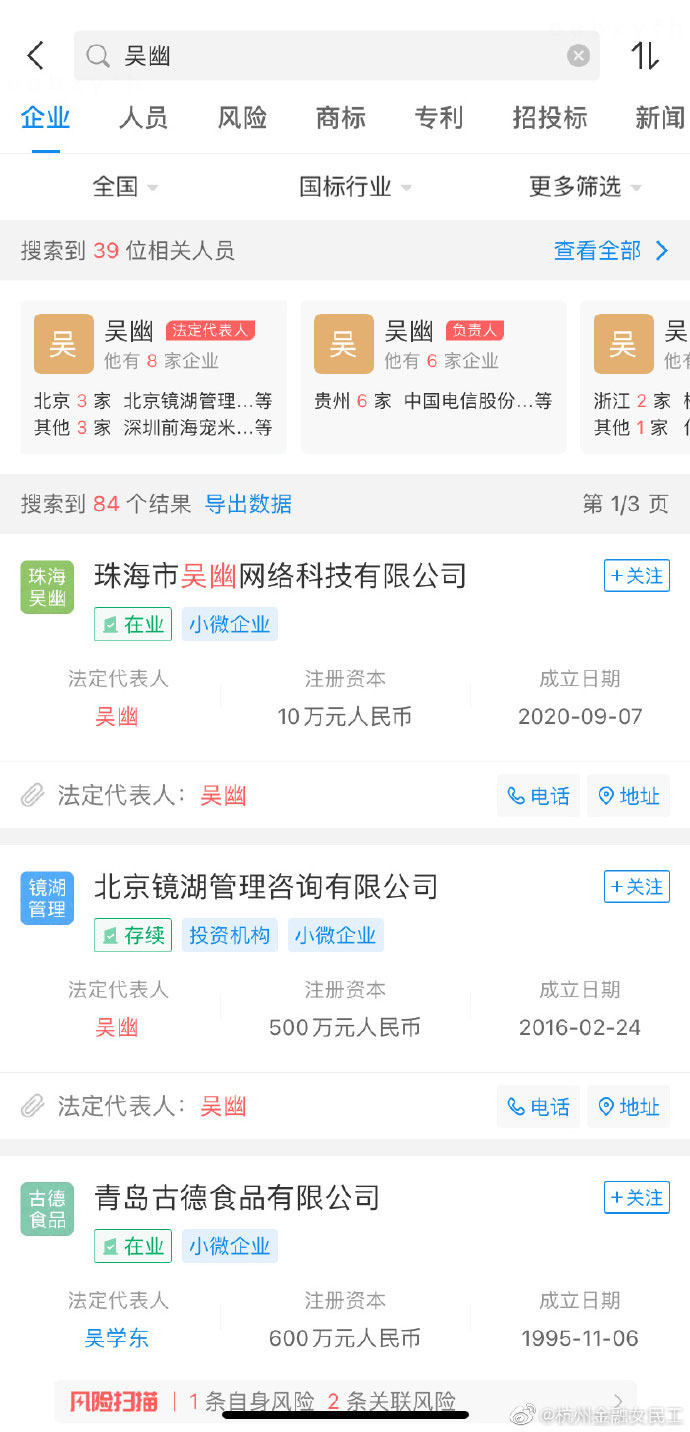Open the sort order icon
This screenshot has width=690, height=1432.
coord(645,56)
